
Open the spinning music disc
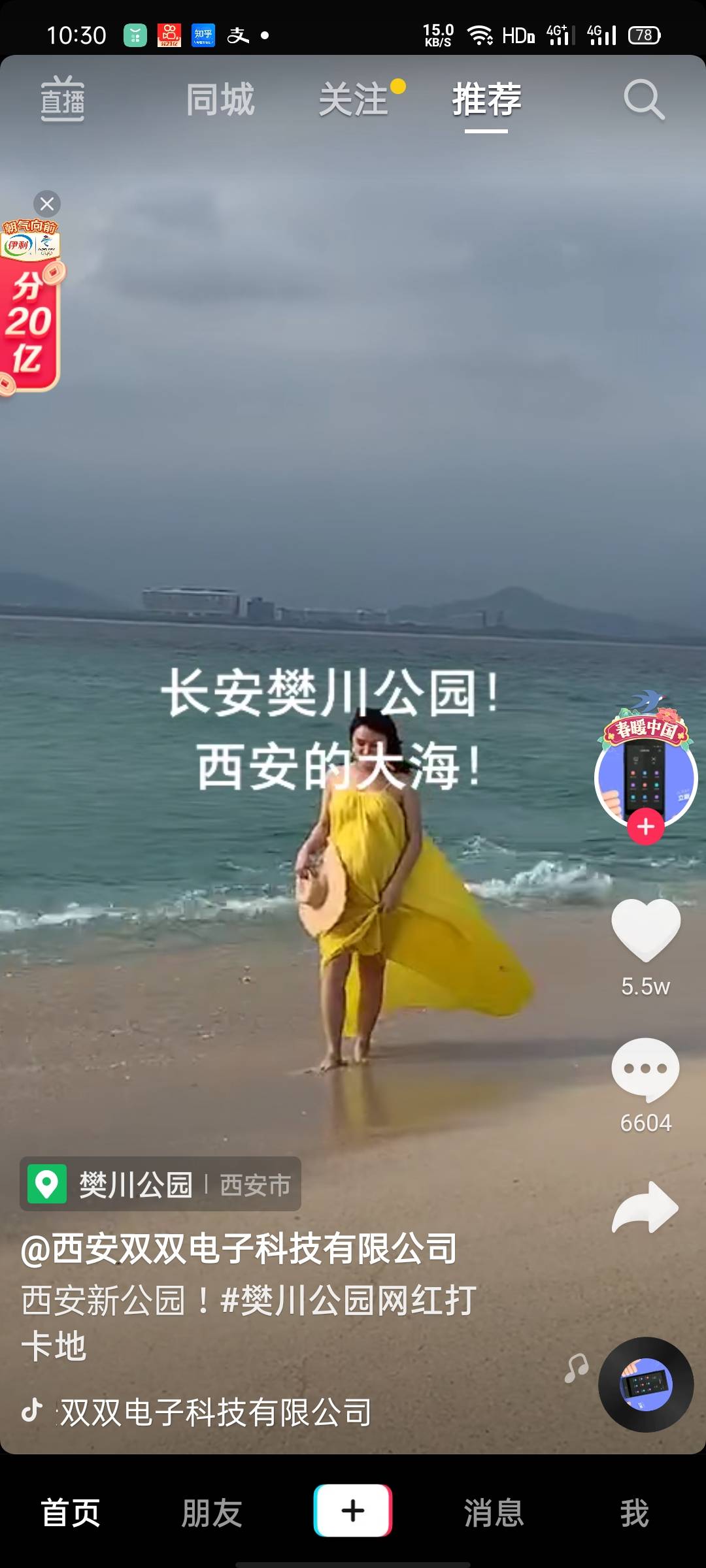[646, 1384]
